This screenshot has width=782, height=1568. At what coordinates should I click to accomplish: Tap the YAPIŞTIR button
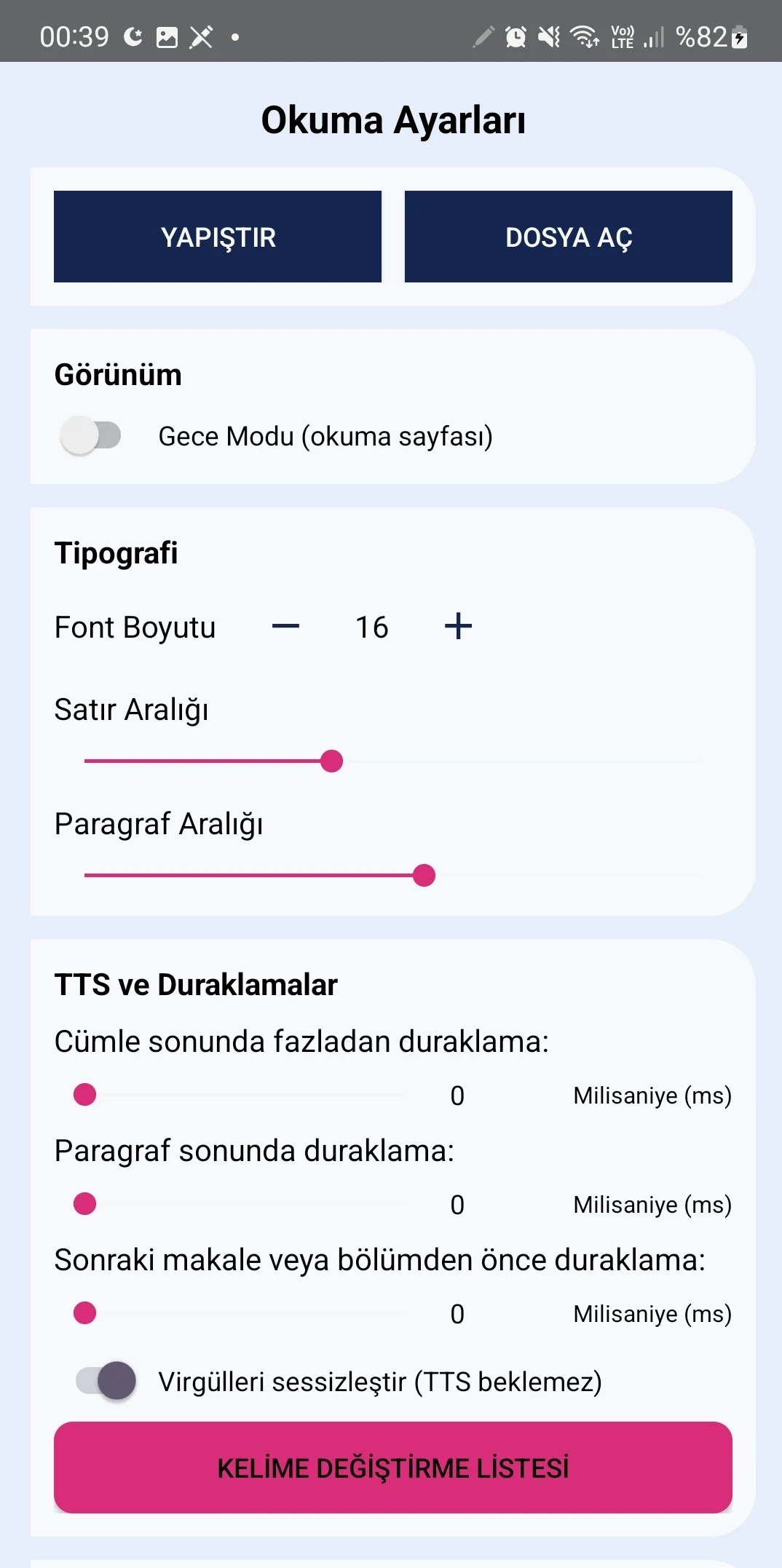[x=217, y=236]
